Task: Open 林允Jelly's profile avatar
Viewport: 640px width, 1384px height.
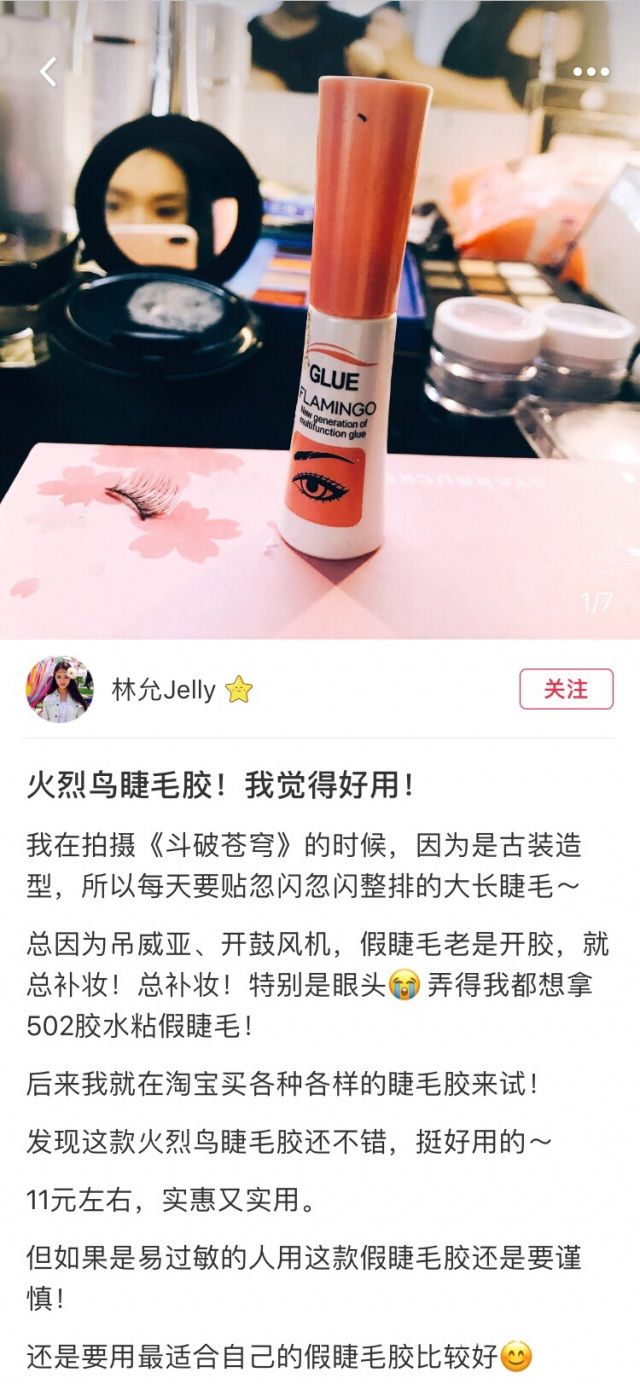Action: click(x=60, y=689)
